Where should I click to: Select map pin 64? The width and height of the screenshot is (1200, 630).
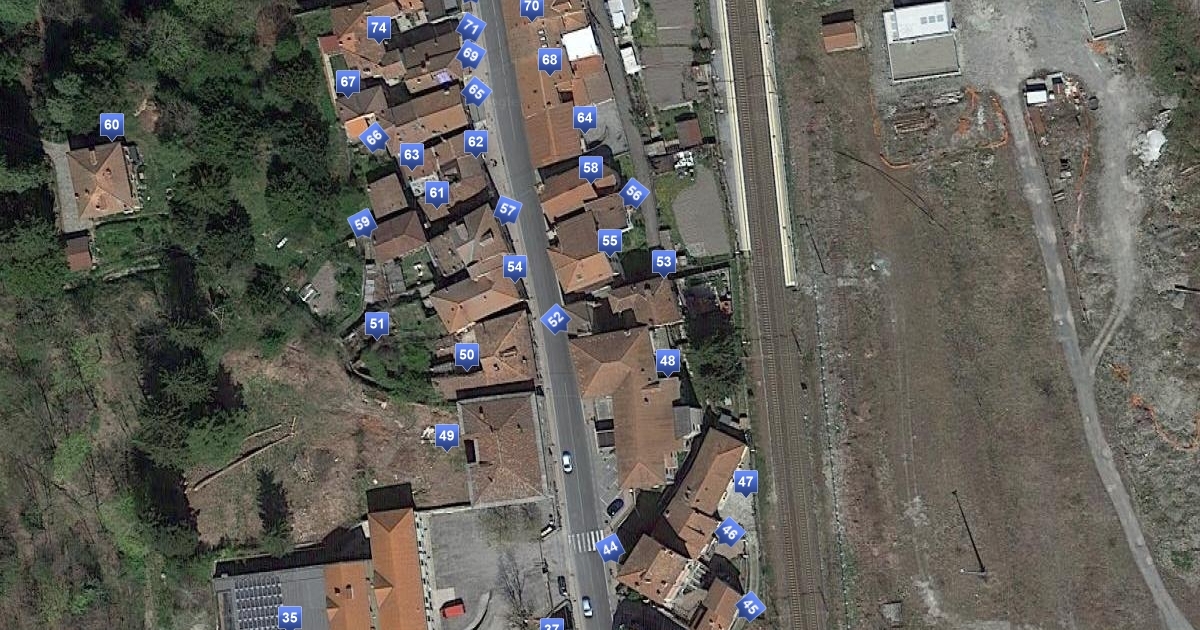click(585, 118)
